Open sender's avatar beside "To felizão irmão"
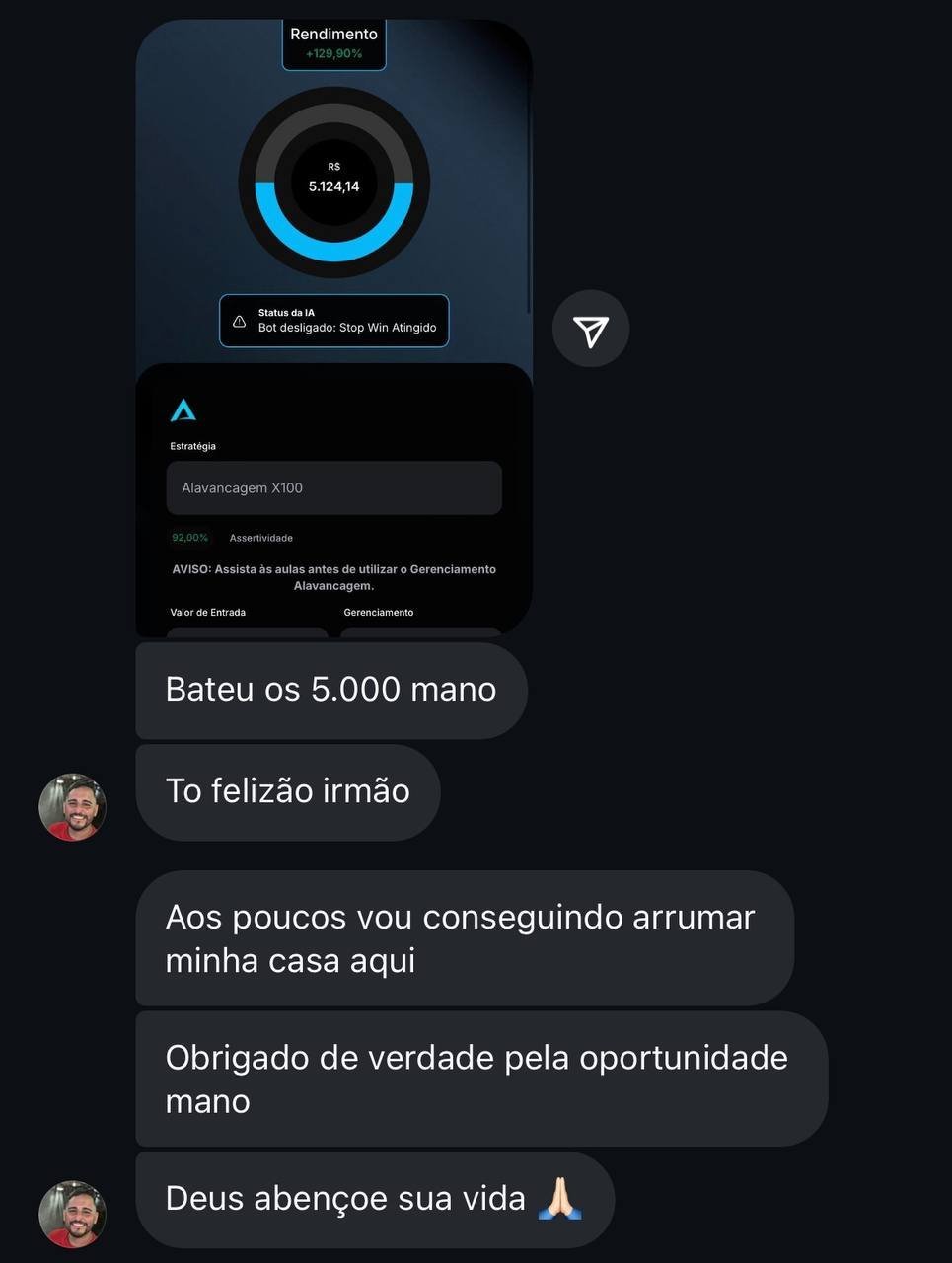 pos(72,806)
